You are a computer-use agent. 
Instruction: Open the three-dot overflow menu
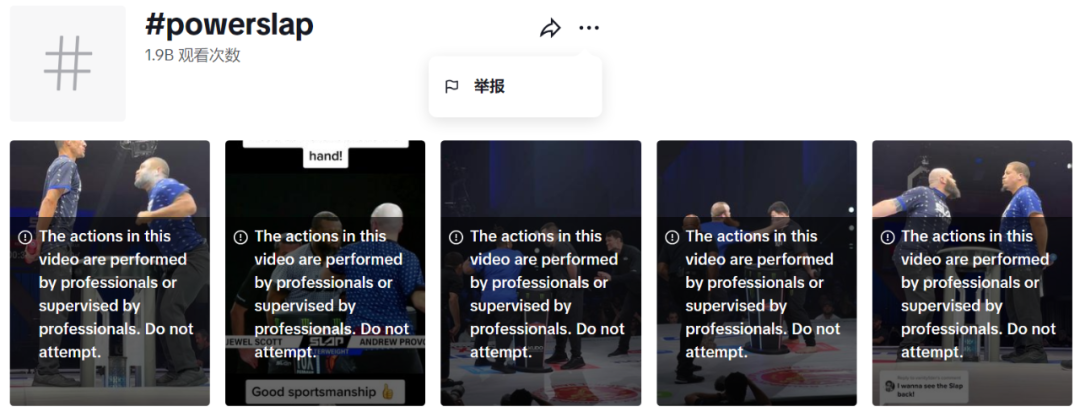(x=589, y=29)
